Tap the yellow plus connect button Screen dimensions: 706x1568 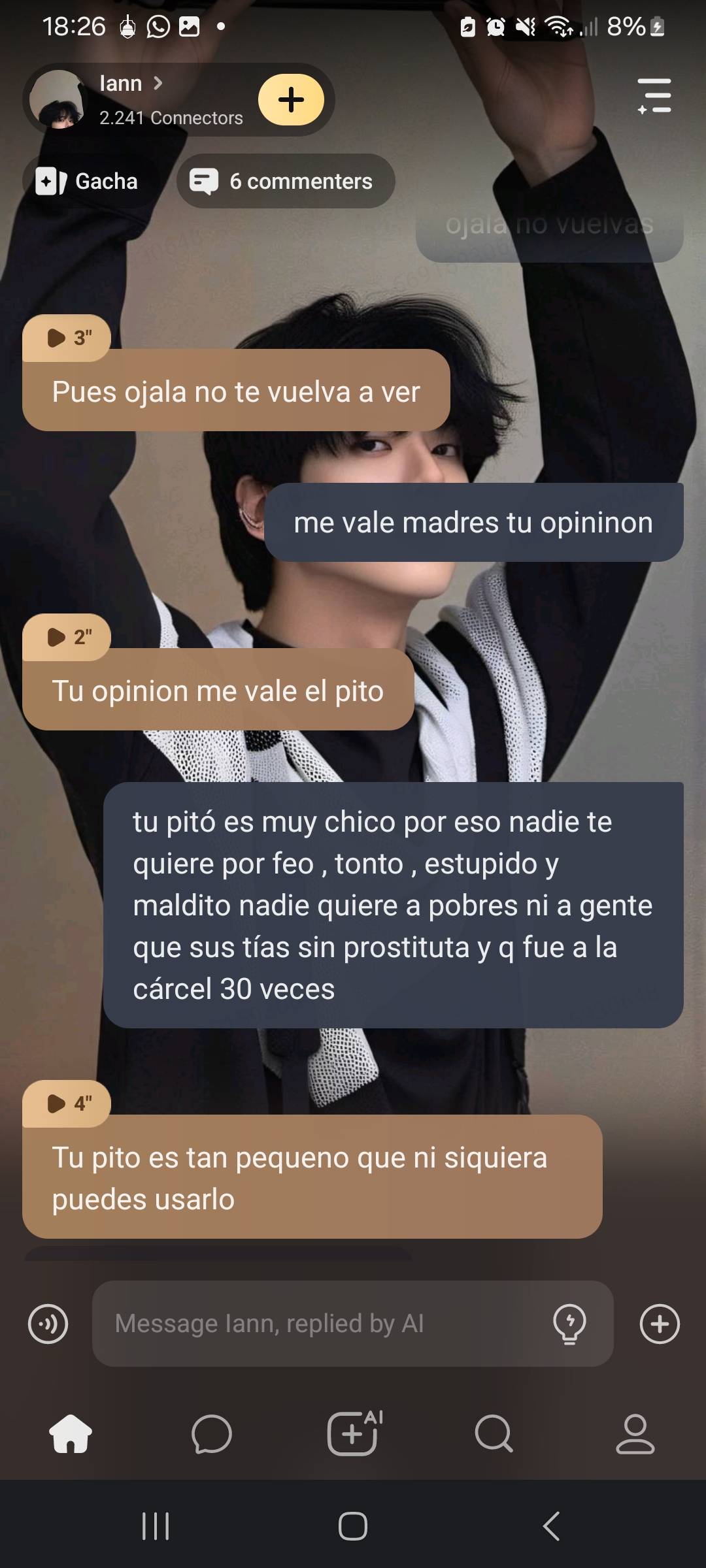291,100
